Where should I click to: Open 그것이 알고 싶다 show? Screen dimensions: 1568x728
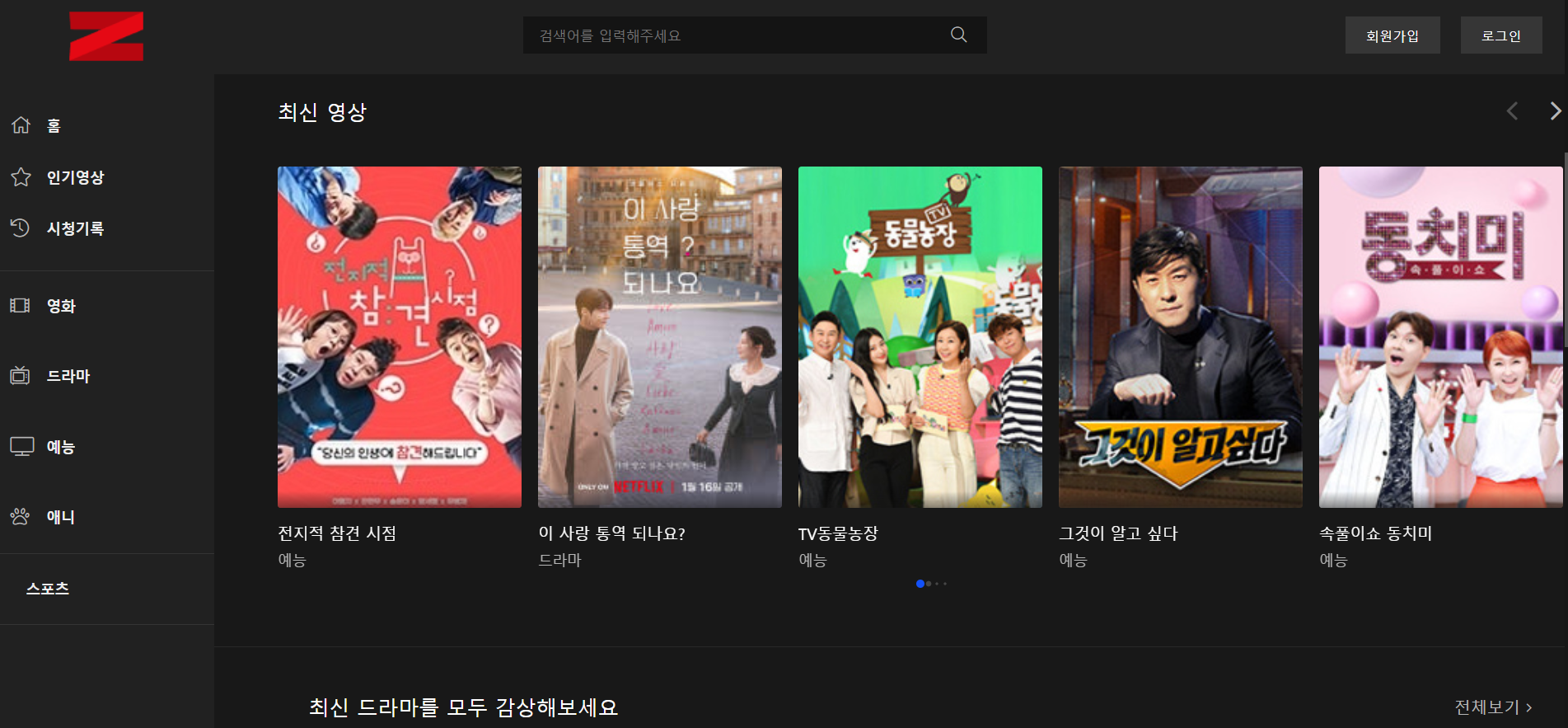pyautogui.click(x=1180, y=336)
